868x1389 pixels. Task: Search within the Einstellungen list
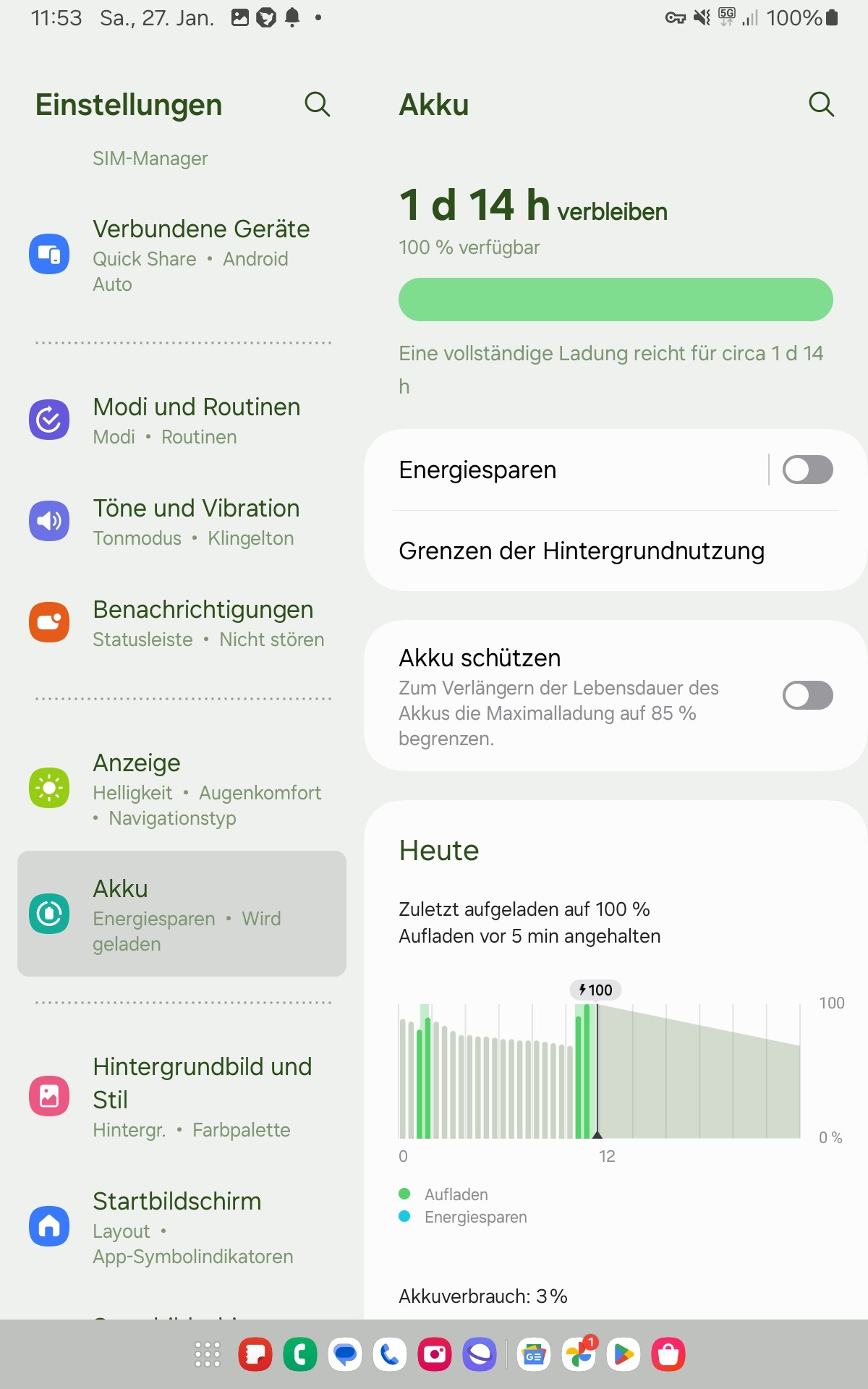317,105
